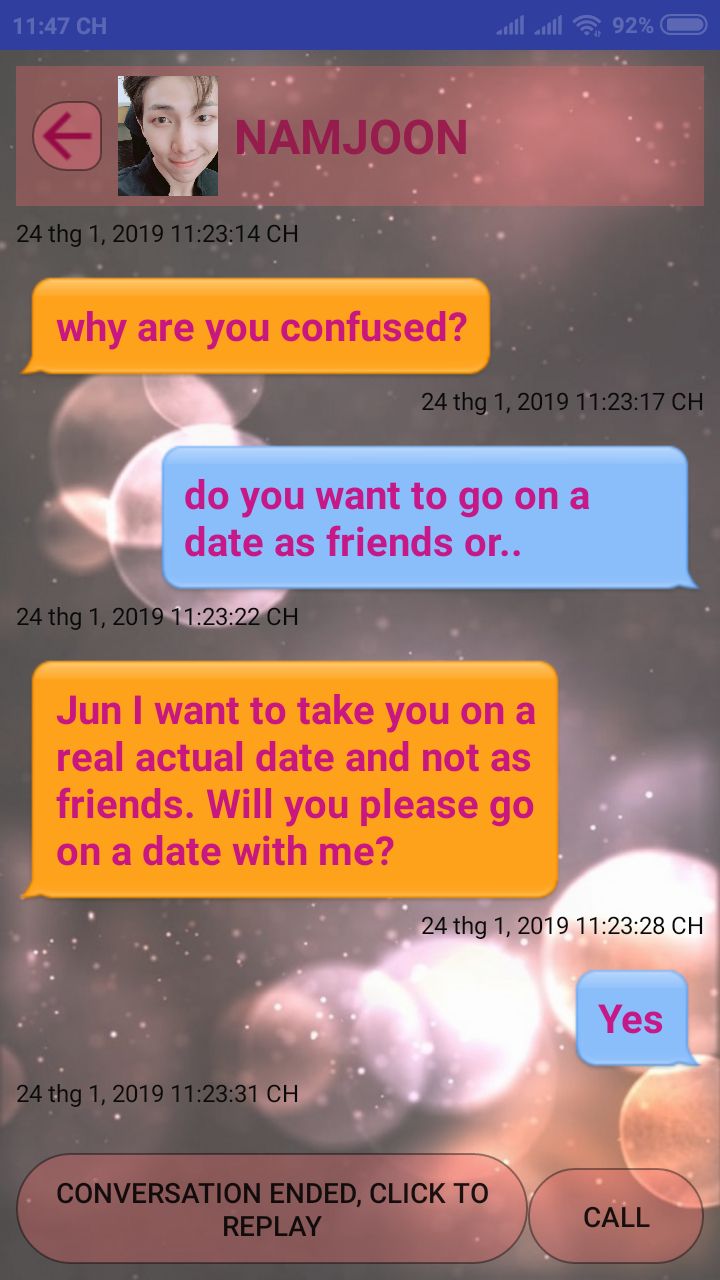Screen dimensions: 720x1280
Task: Tap the CALL button
Action: click(616, 1216)
